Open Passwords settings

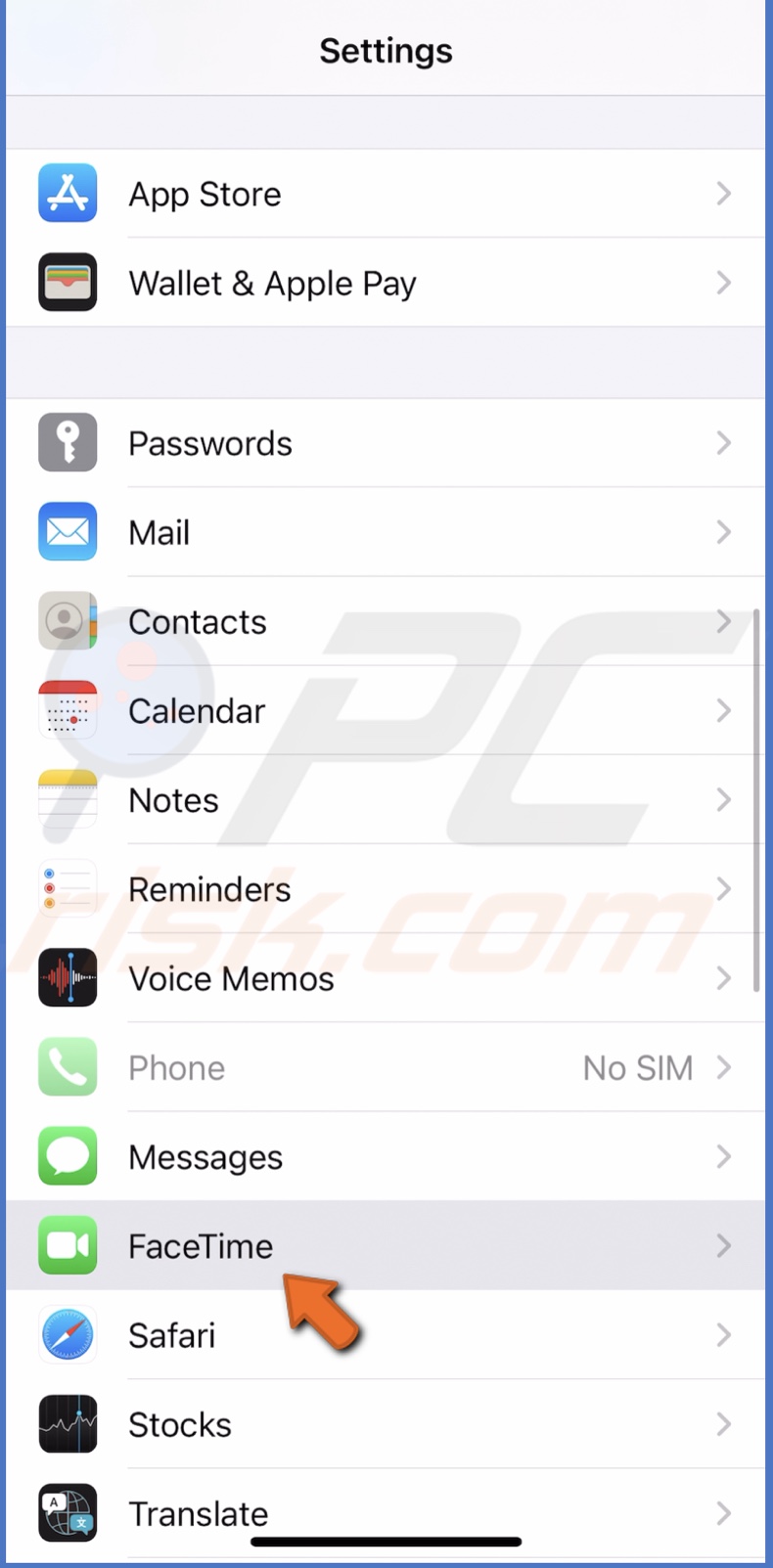386,443
